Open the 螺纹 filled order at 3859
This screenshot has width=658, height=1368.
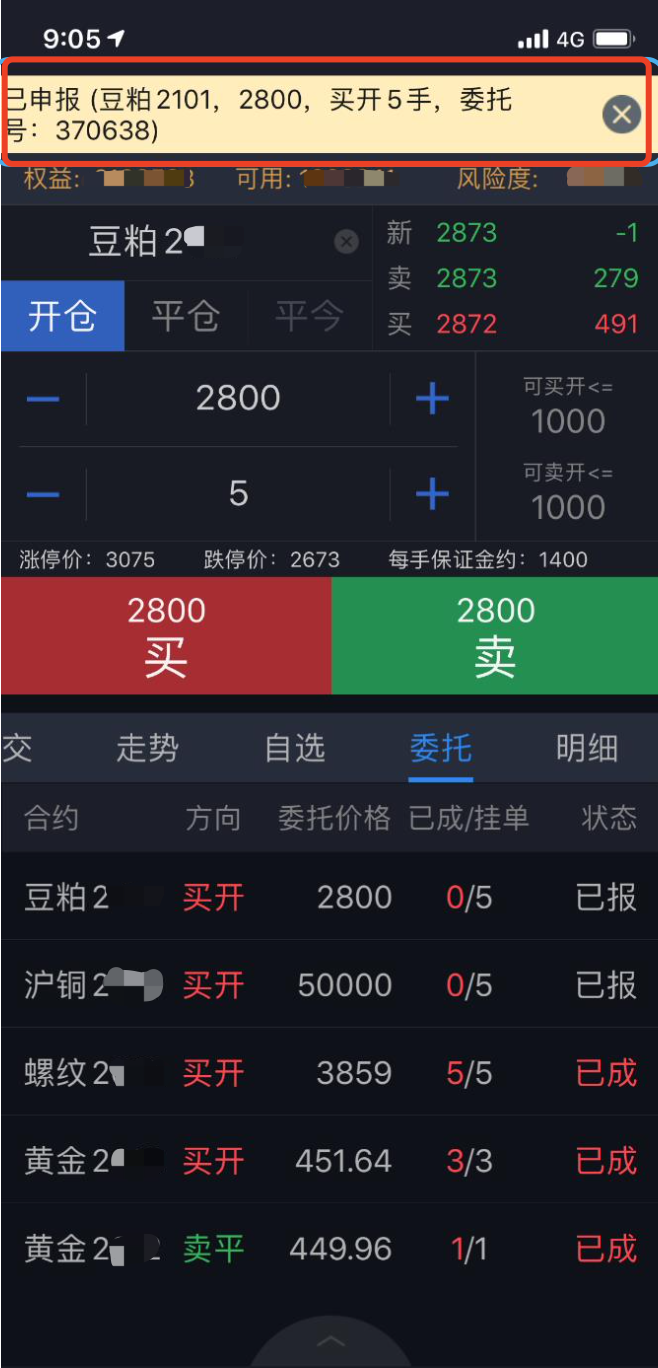(x=329, y=1073)
